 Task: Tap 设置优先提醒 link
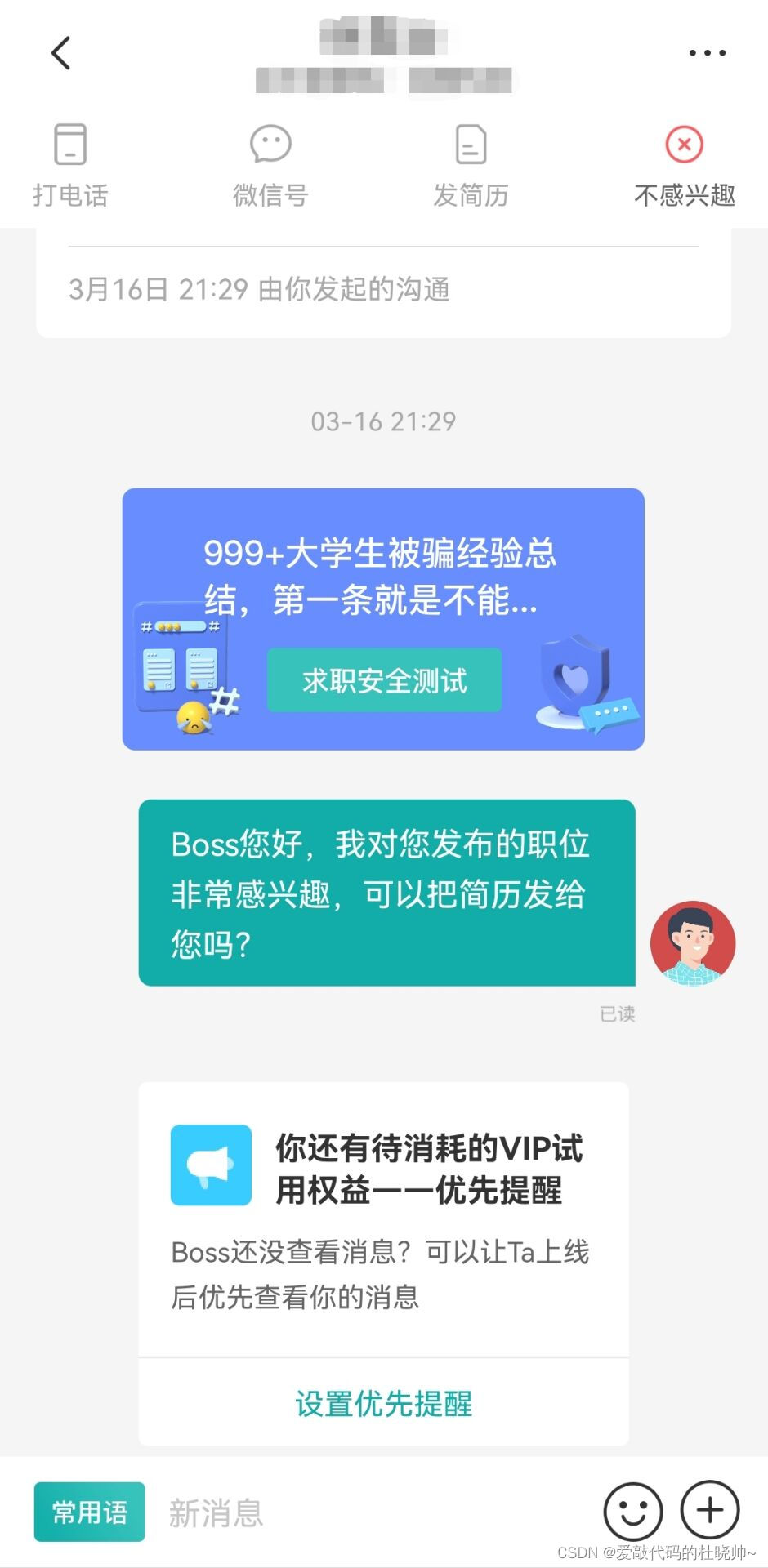click(383, 1404)
